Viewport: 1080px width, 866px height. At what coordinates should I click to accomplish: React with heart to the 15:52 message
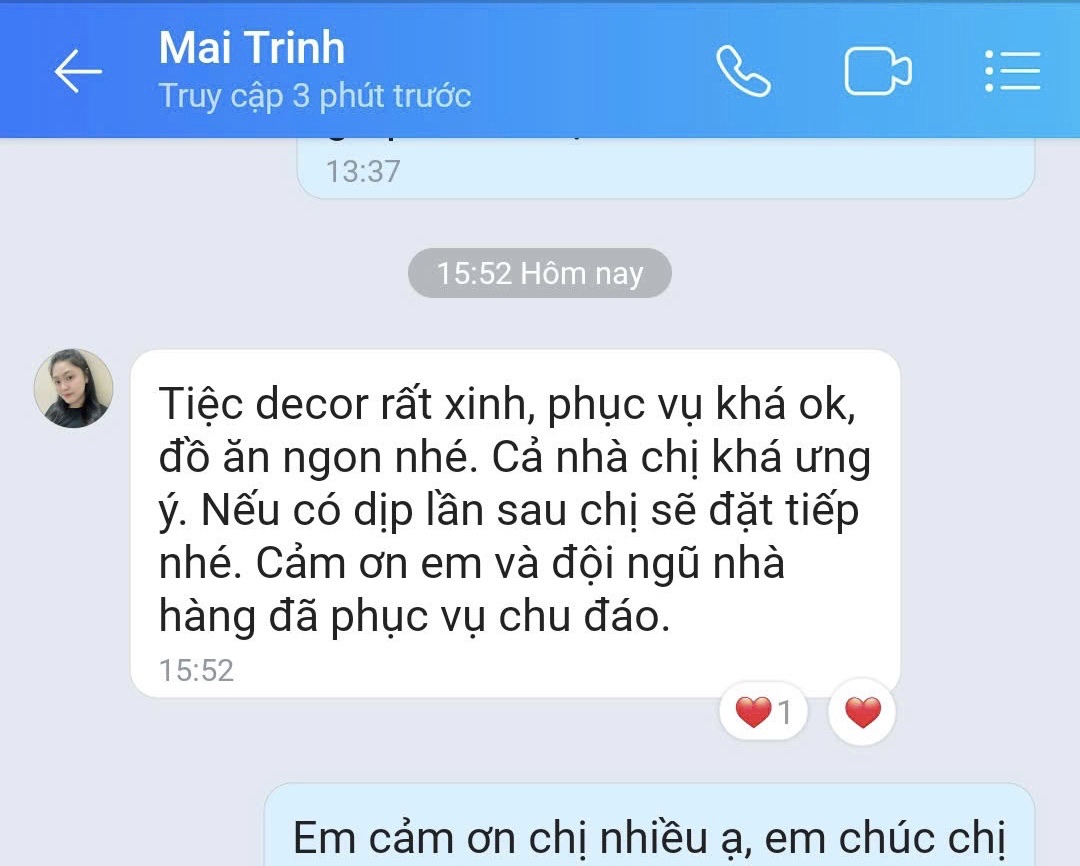click(862, 713)
